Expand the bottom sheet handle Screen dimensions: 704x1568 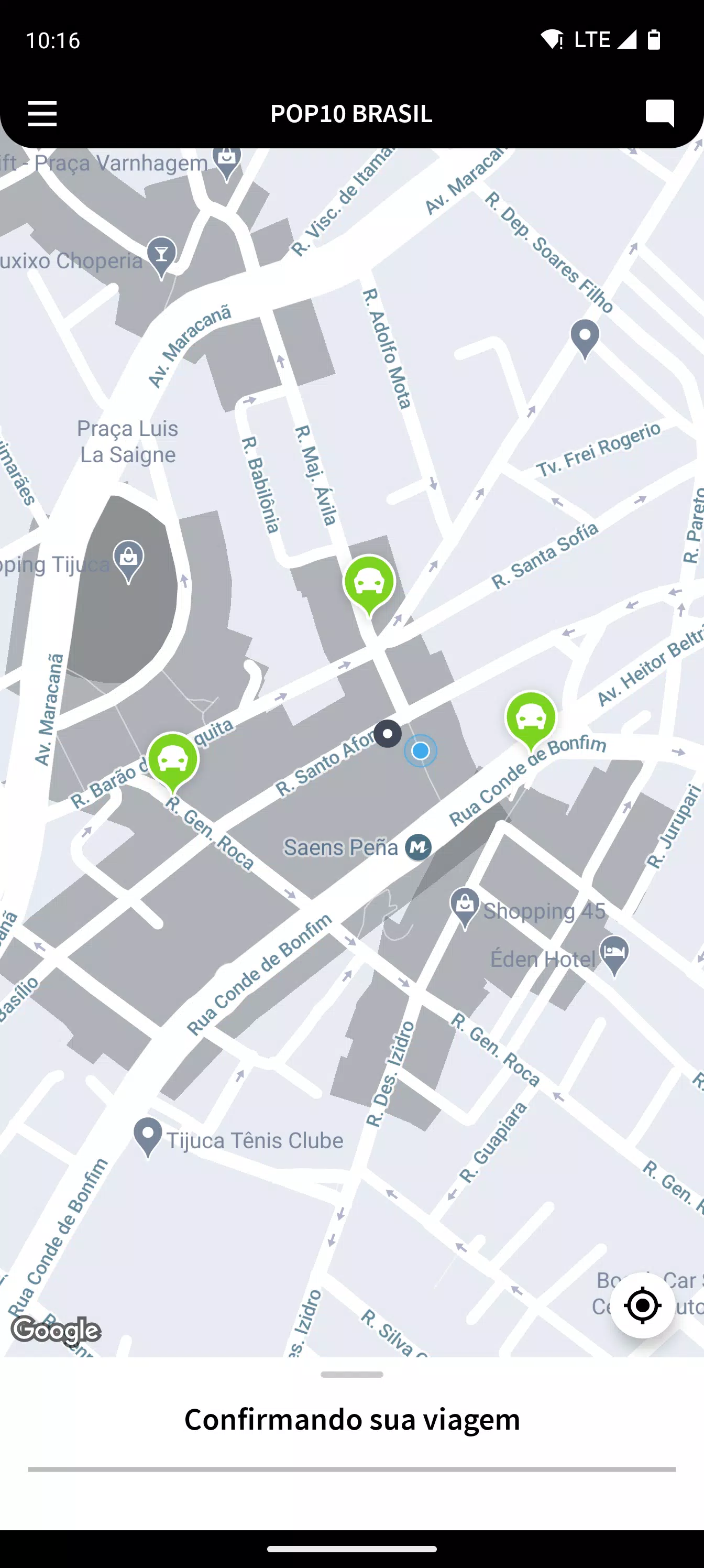[x=351, y=1375]
